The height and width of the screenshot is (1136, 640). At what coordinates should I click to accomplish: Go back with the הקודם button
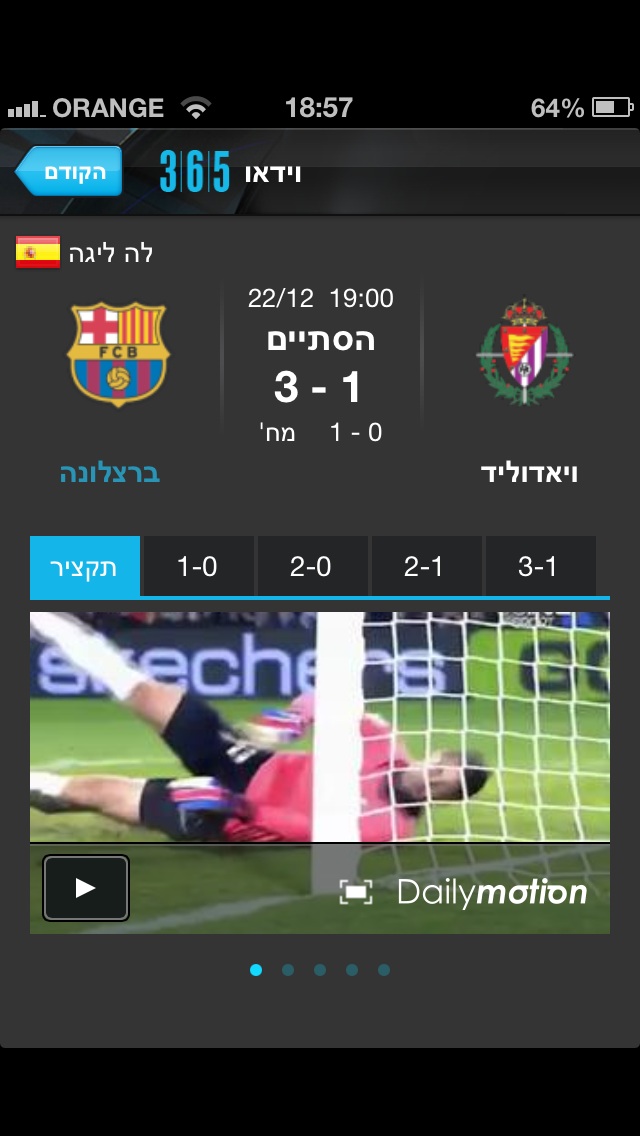coord(70,172)
